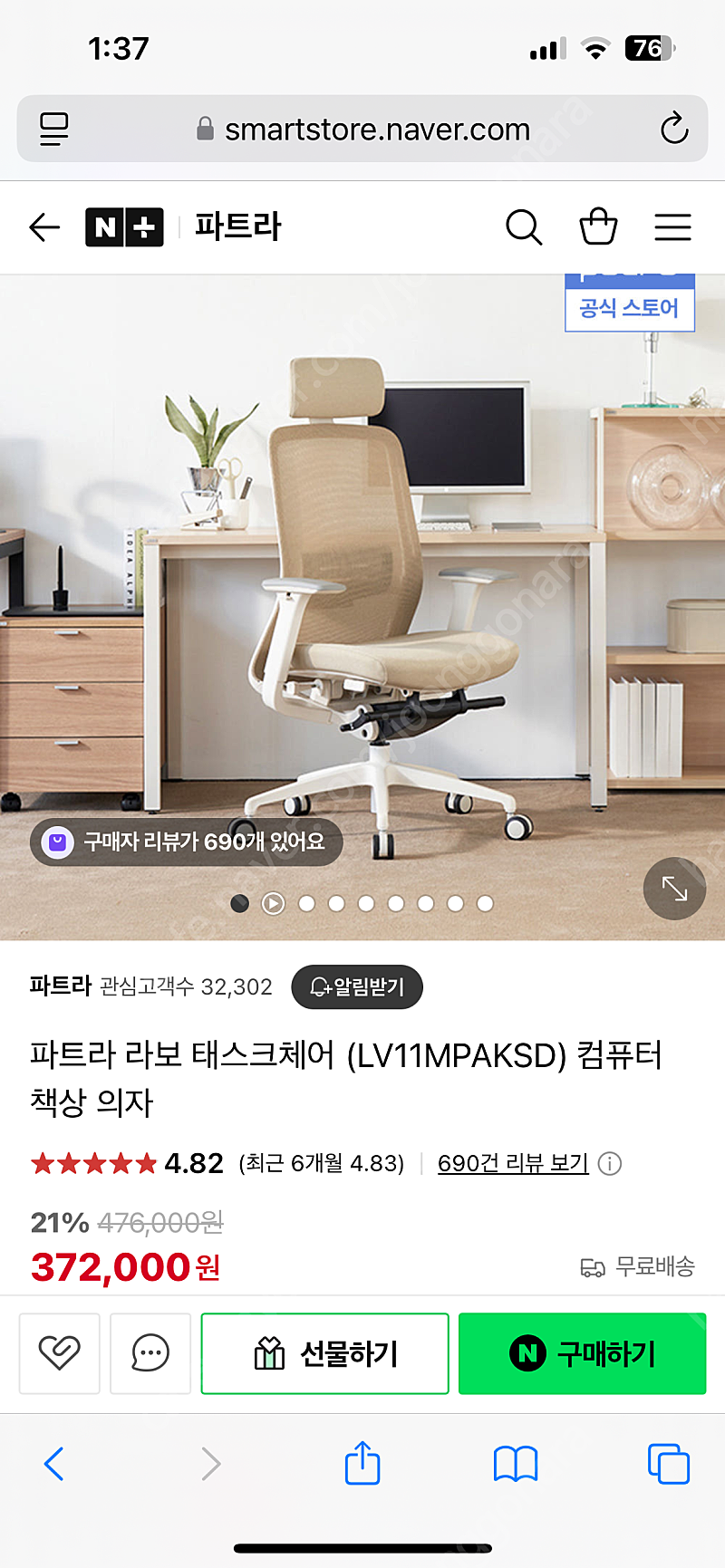Screen dimensions: 725x1568
Task: Go back using the store header arrow
Action: (44, 226)
